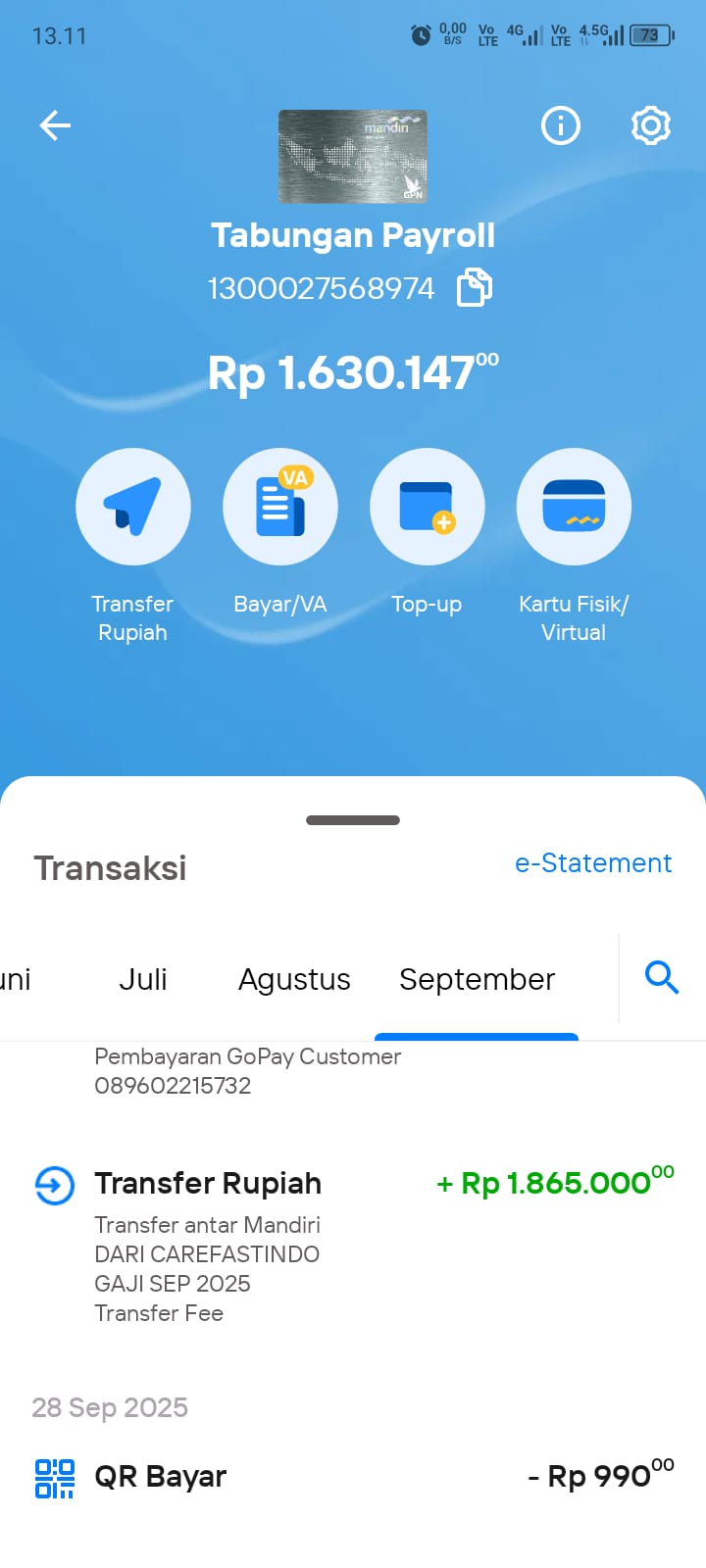Select the Bayar/VA option
The width and height of the screenshot is (706, 1568).
pos(280,507)
